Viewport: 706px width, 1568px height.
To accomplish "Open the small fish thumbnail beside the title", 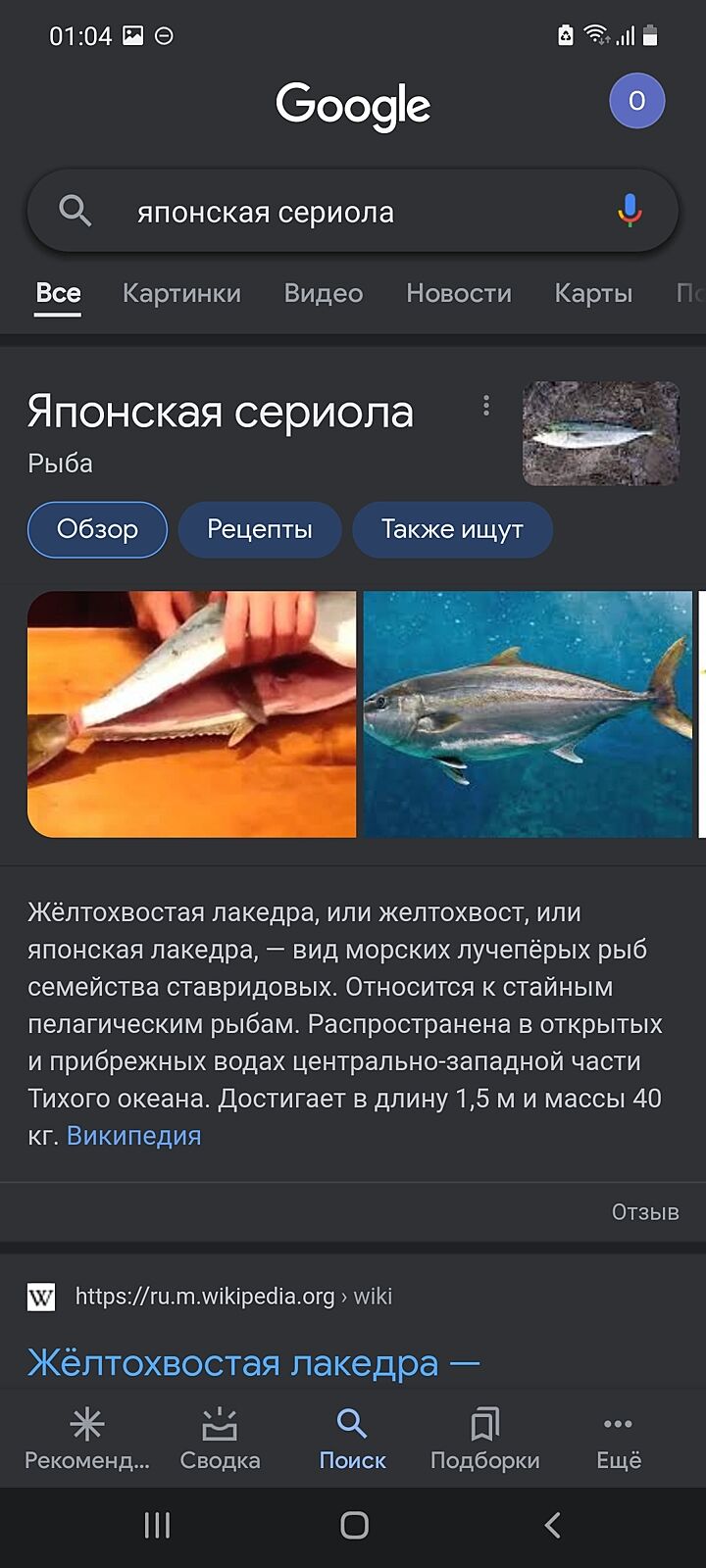I will point(601,433).
